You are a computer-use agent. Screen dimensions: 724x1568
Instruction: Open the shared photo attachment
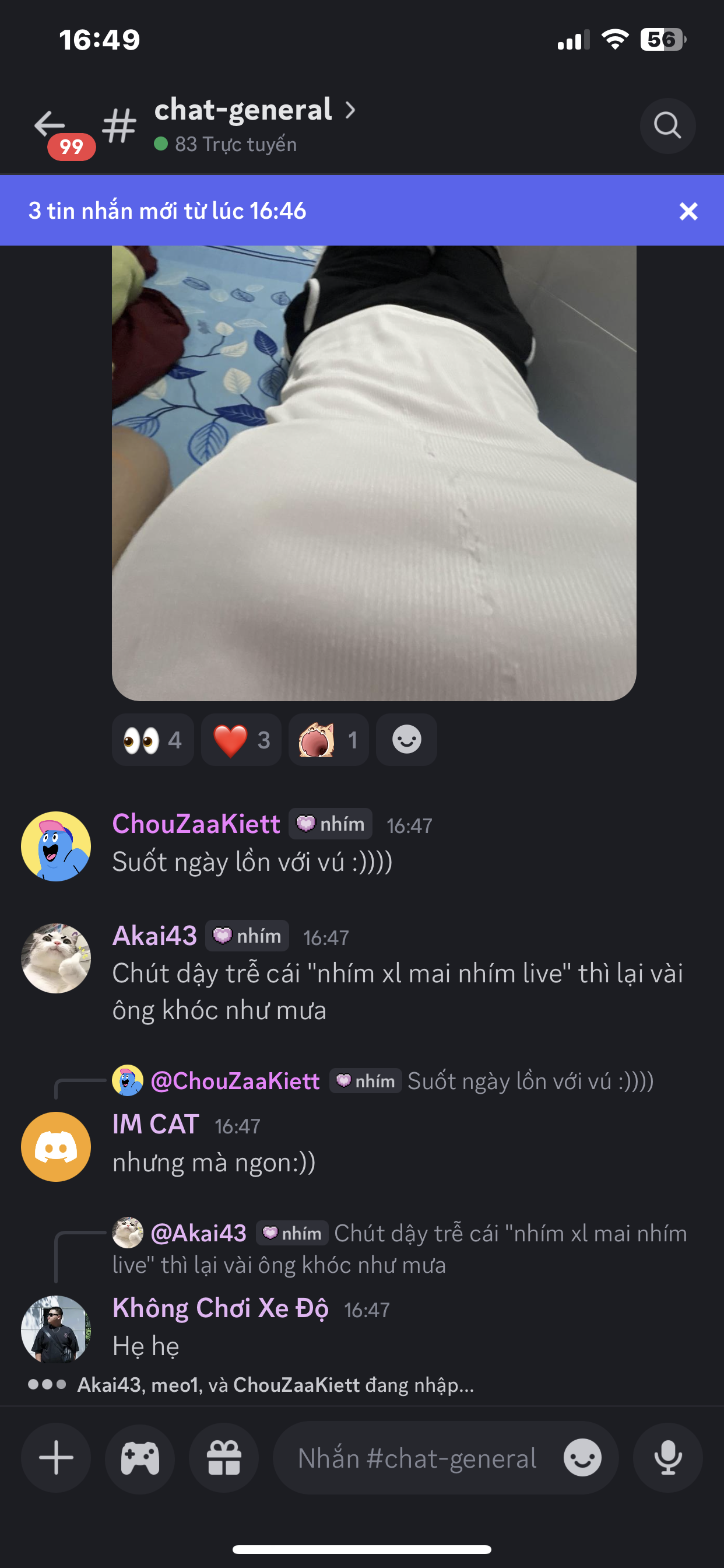pos(374,473)
